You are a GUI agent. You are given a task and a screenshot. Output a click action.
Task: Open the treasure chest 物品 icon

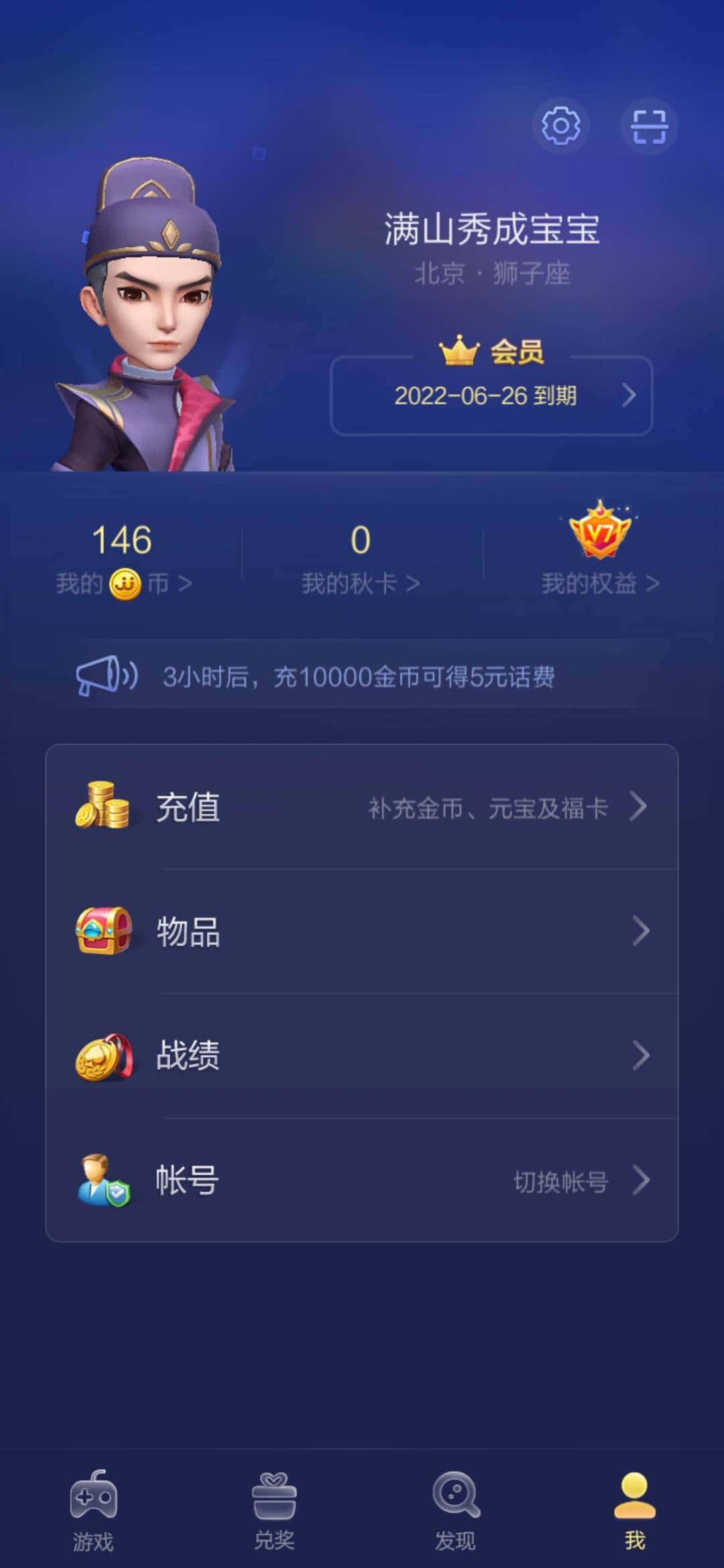click(104, 930)
